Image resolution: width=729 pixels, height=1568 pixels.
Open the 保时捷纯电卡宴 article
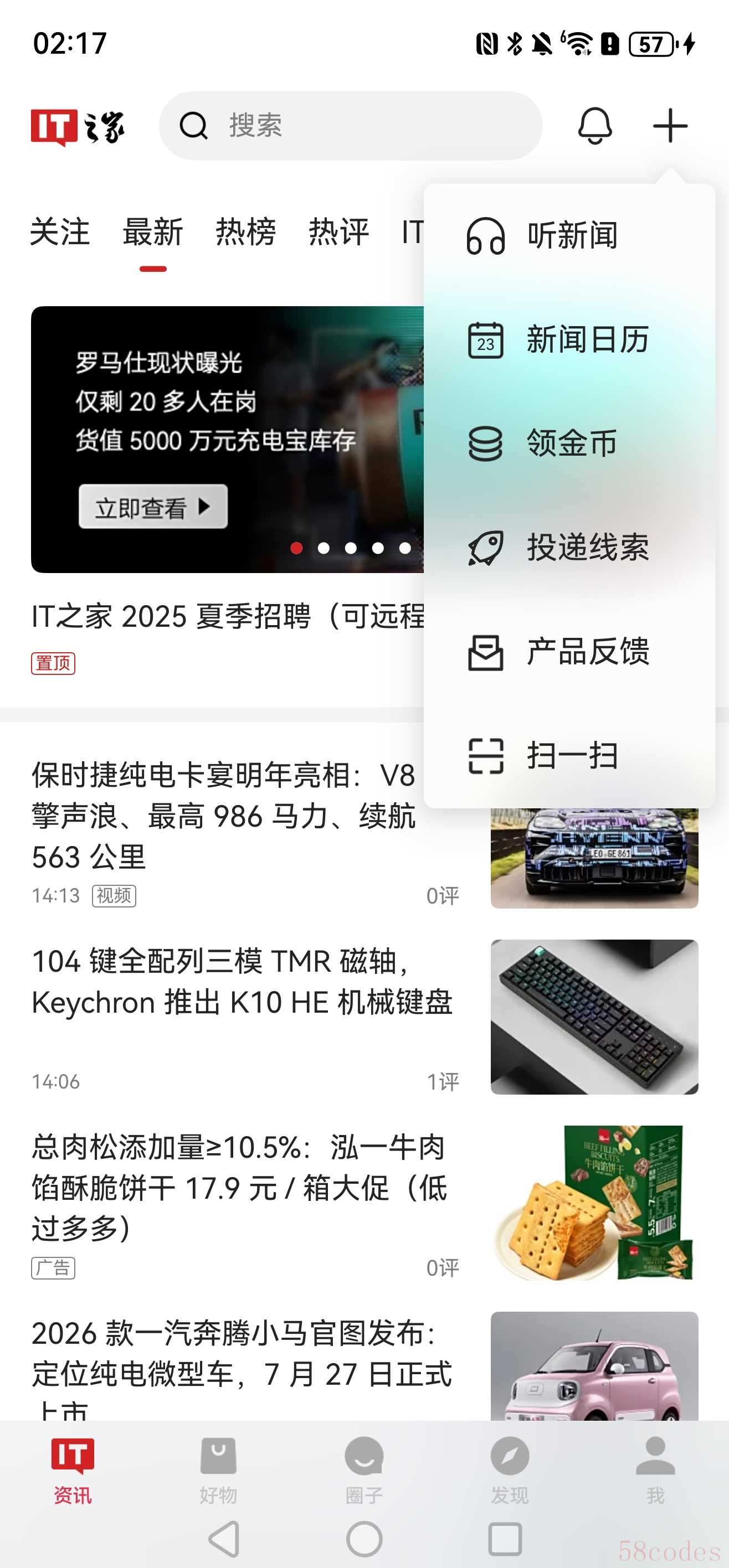pyautogui.click(x=244, y=831)
